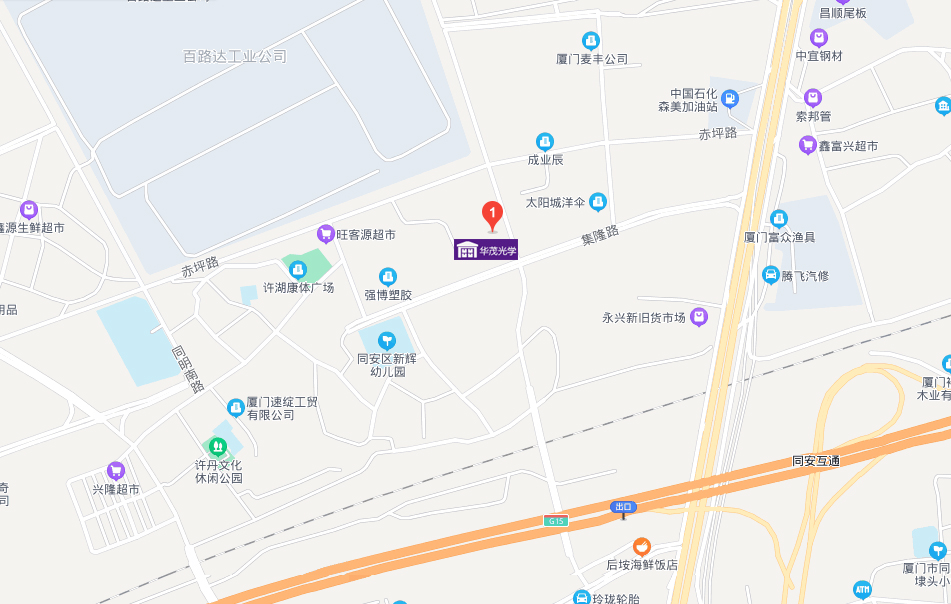Open the 中国石化森美加油站 gas station marker
Viewport: 951px width, 604px height.
(732, 98)
